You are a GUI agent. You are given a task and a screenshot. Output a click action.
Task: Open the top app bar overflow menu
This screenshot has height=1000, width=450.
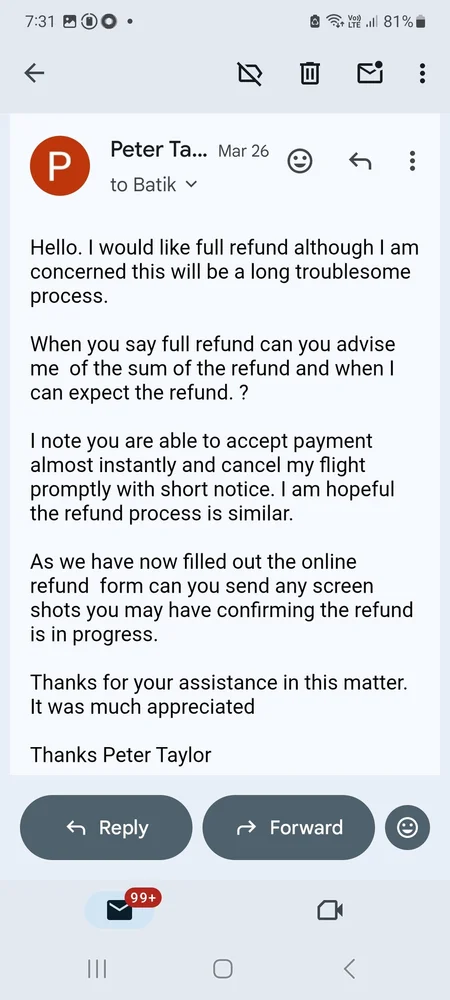422,74
